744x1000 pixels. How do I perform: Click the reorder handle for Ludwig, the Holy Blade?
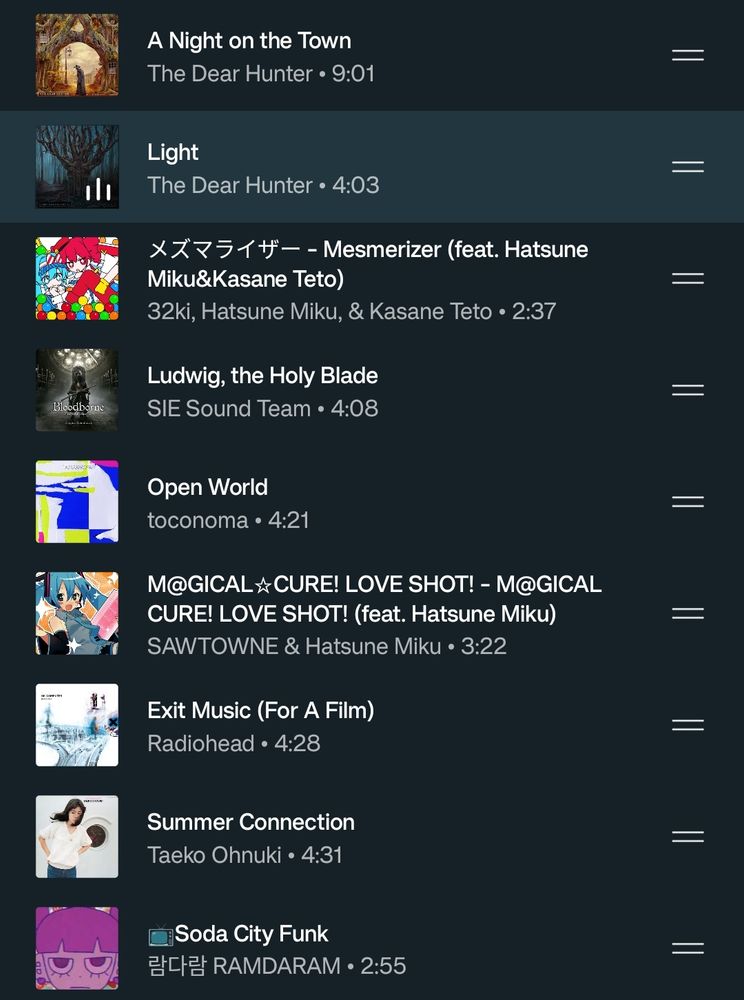pos(687,390)
